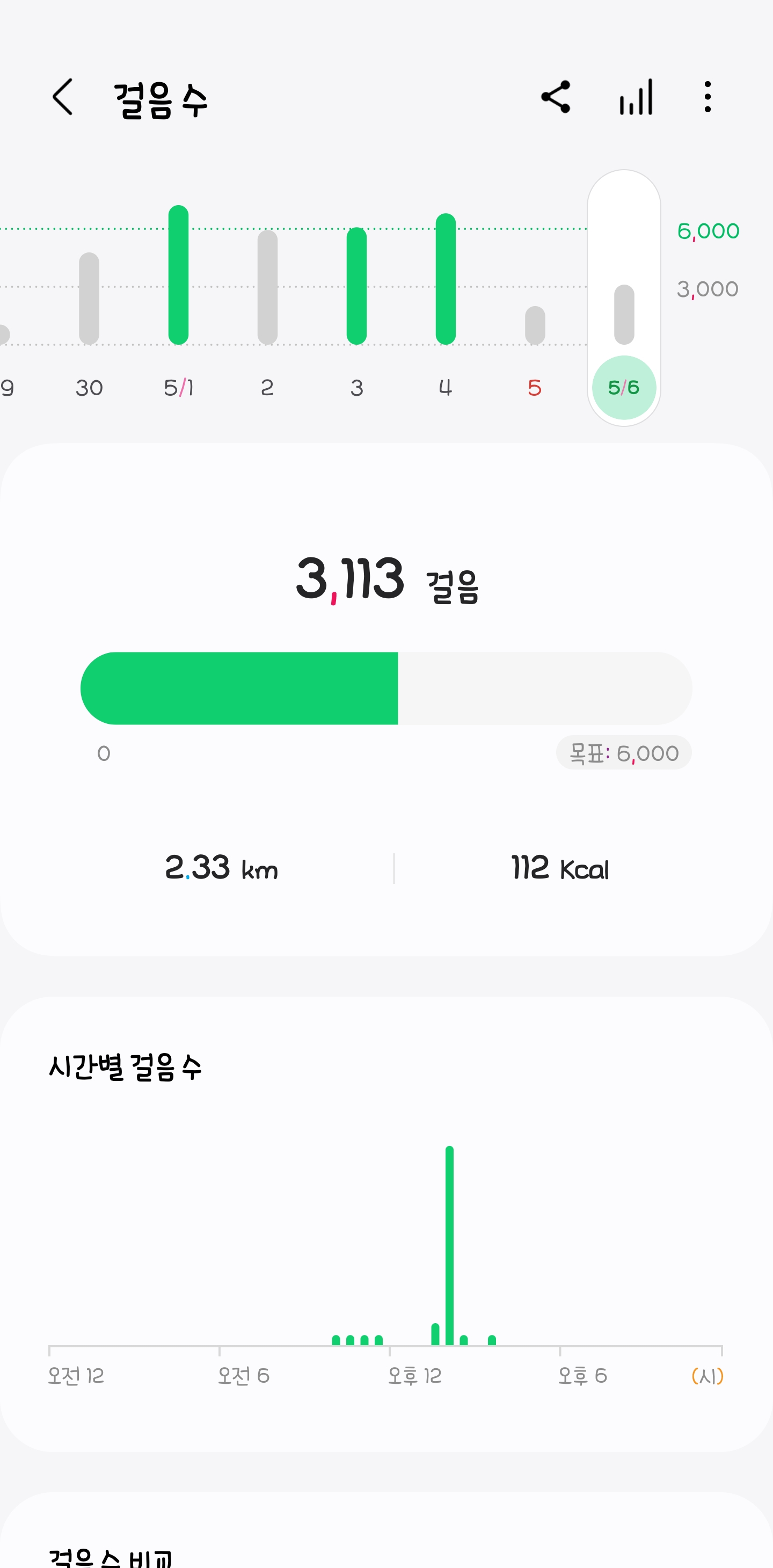Select the 5/1 day bar
Image resolution: width=773 pixels, height=1568 pixels.
[178, 275]
